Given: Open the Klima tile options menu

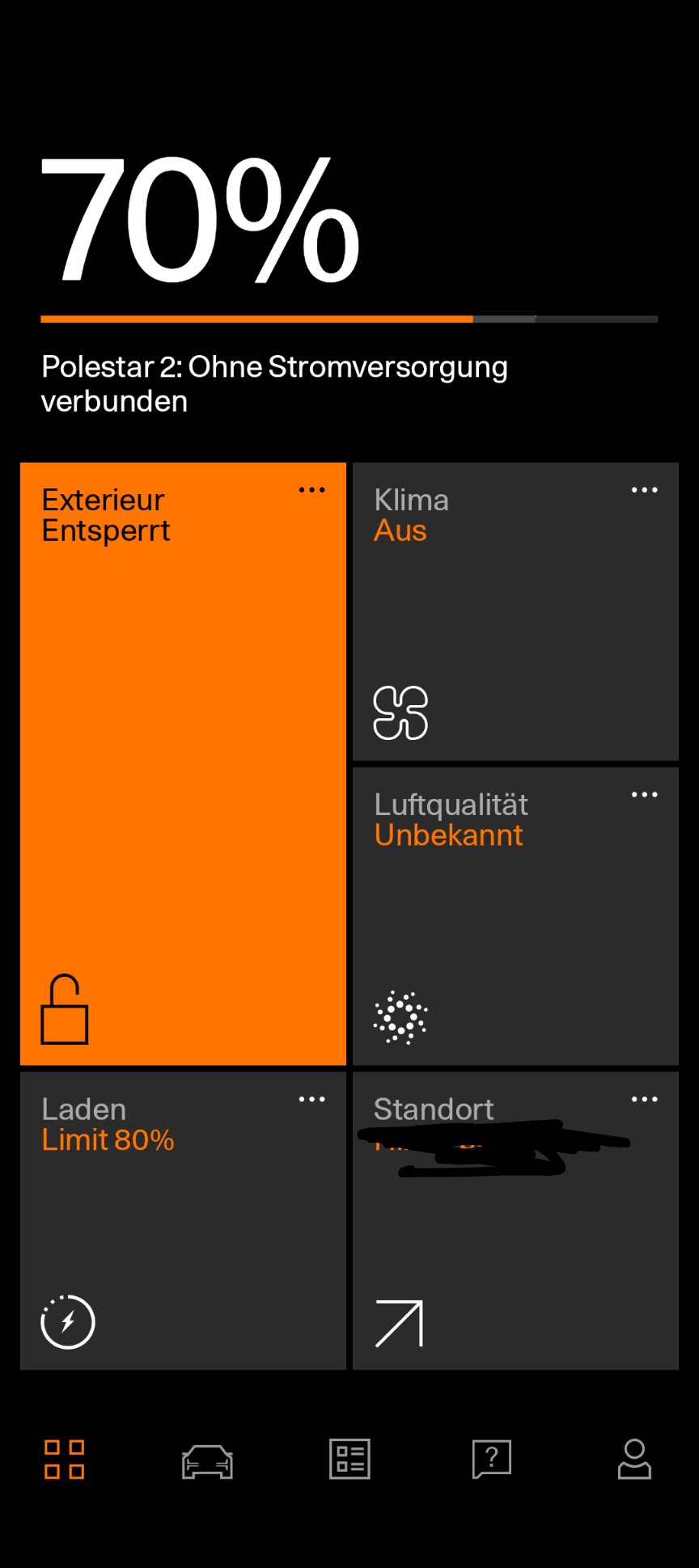Looking at the screenshot, I should 644,490.
